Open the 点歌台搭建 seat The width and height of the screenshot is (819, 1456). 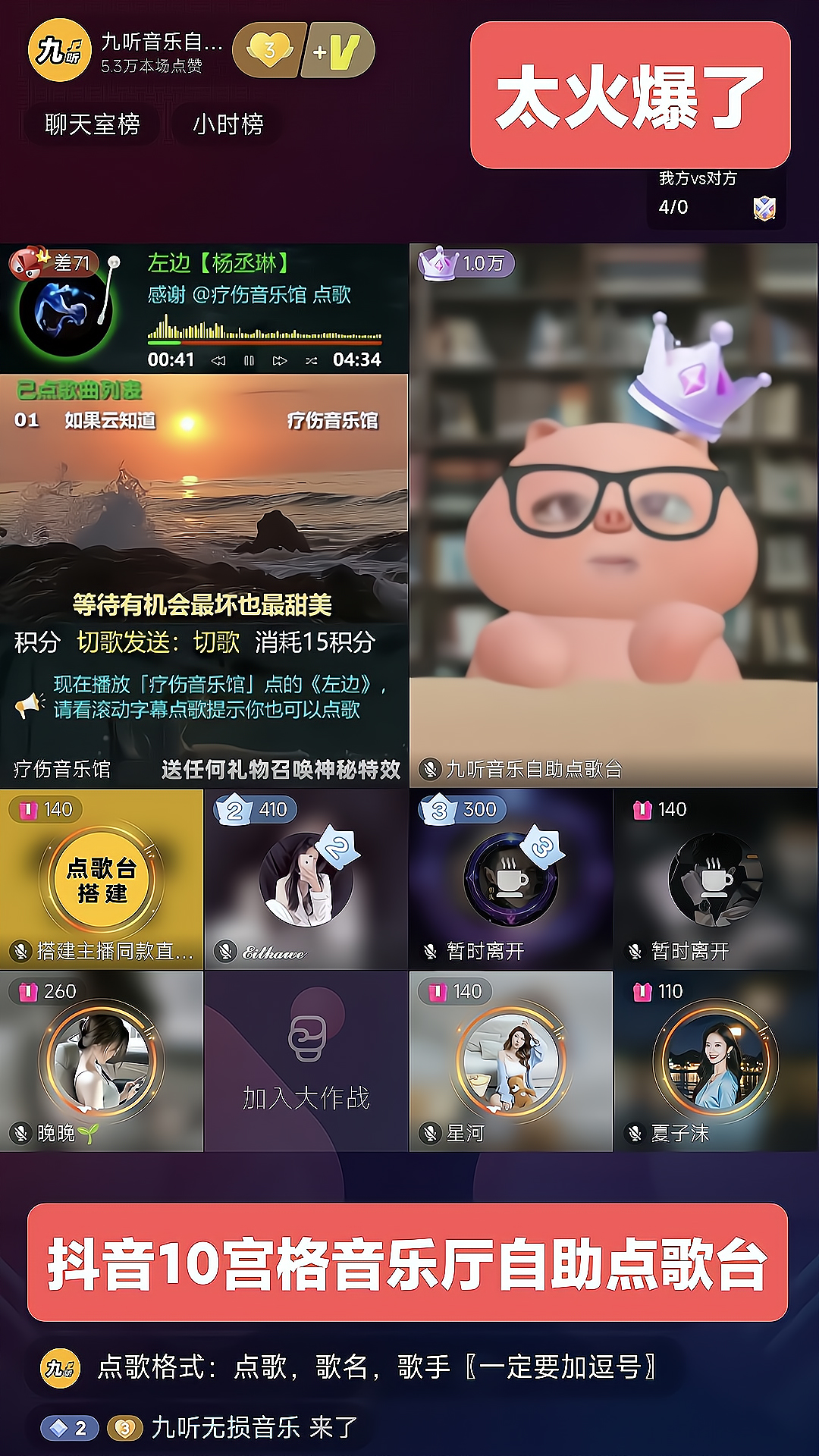(x=102, y=880)
